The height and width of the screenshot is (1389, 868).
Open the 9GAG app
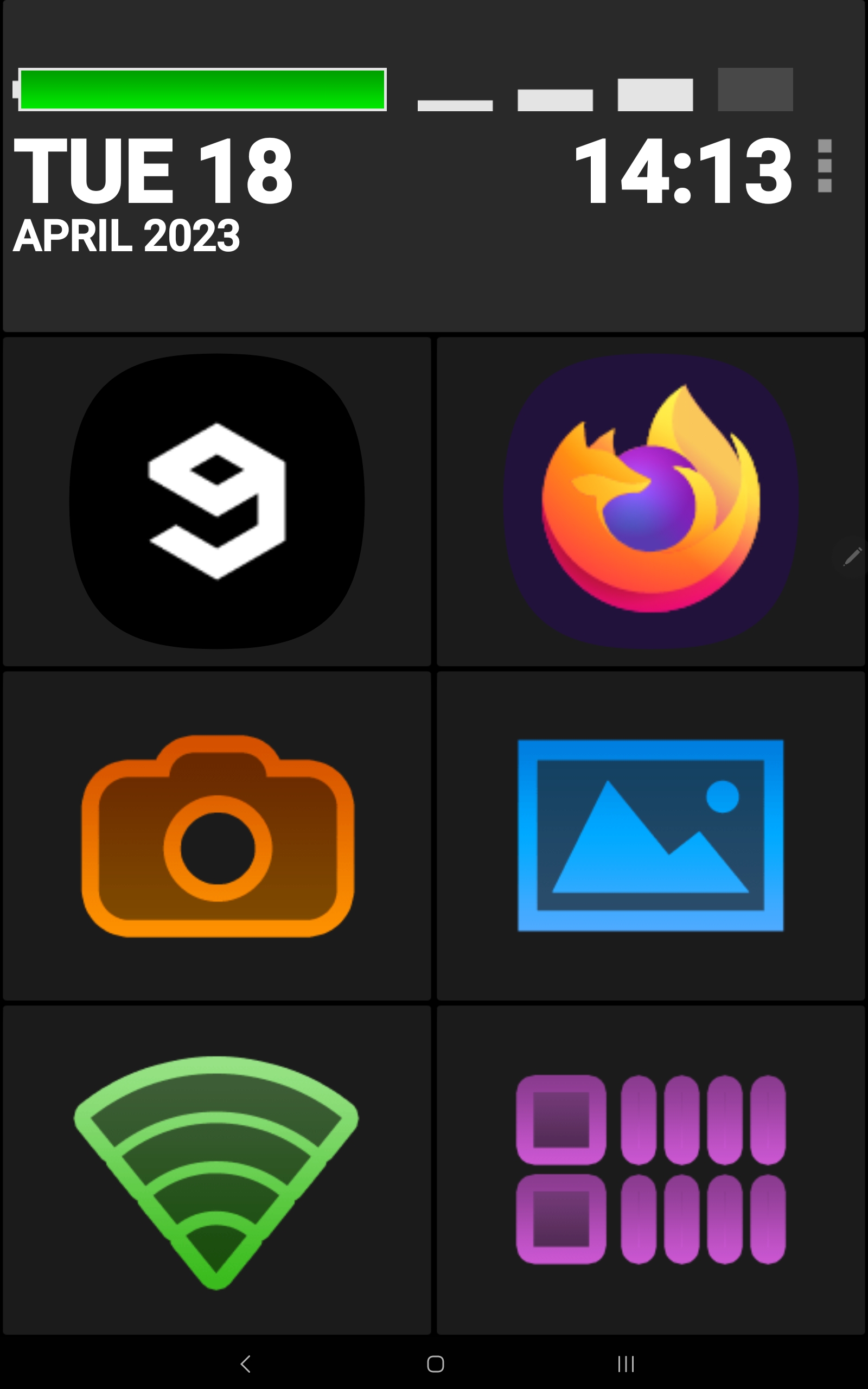tap(216, 501)
